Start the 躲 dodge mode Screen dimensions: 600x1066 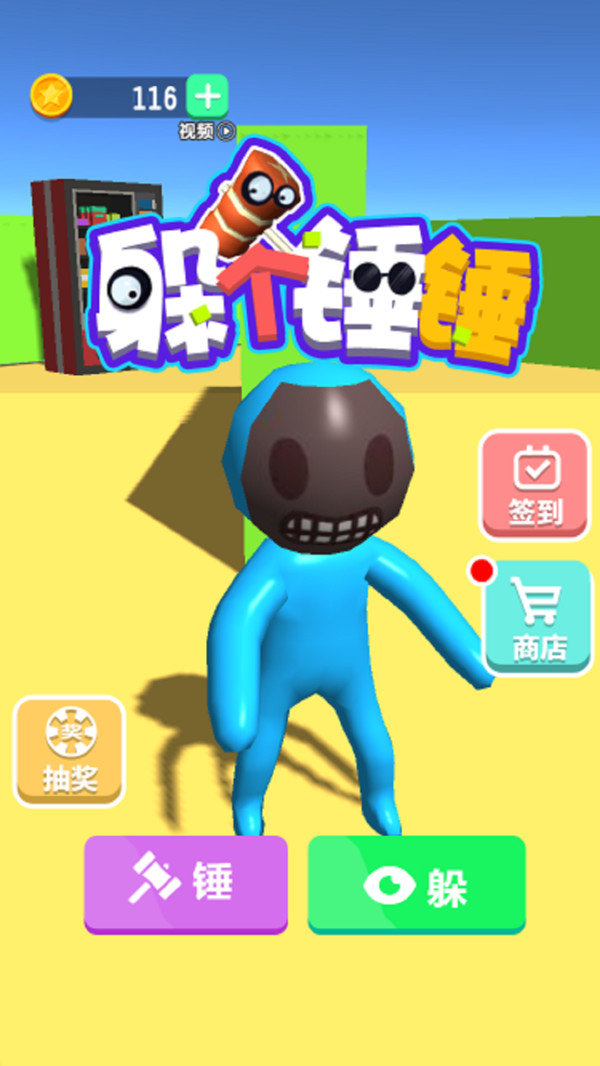pos(416,884)
